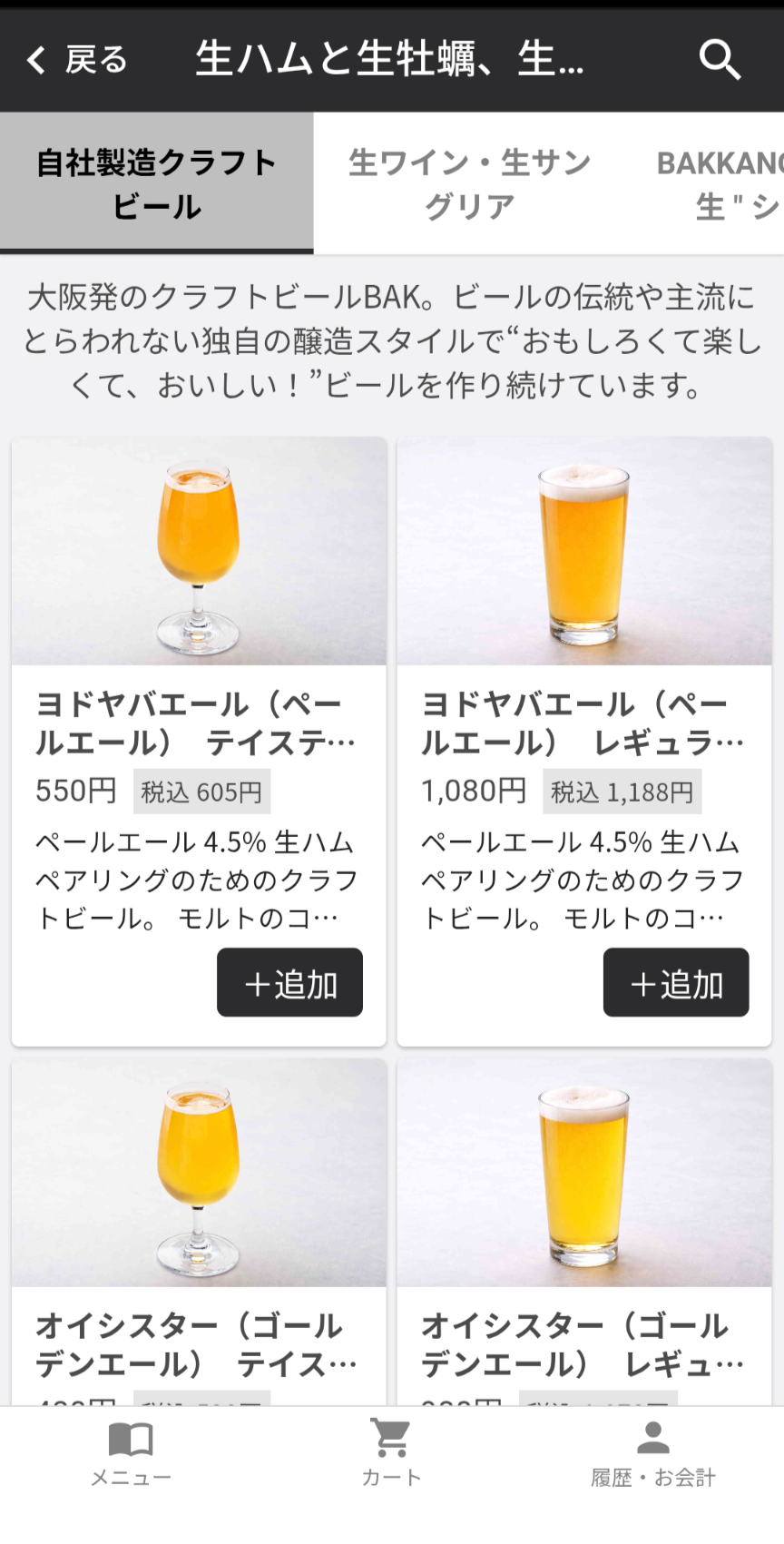Switch to the メニュー tab

pos(131,1454)
